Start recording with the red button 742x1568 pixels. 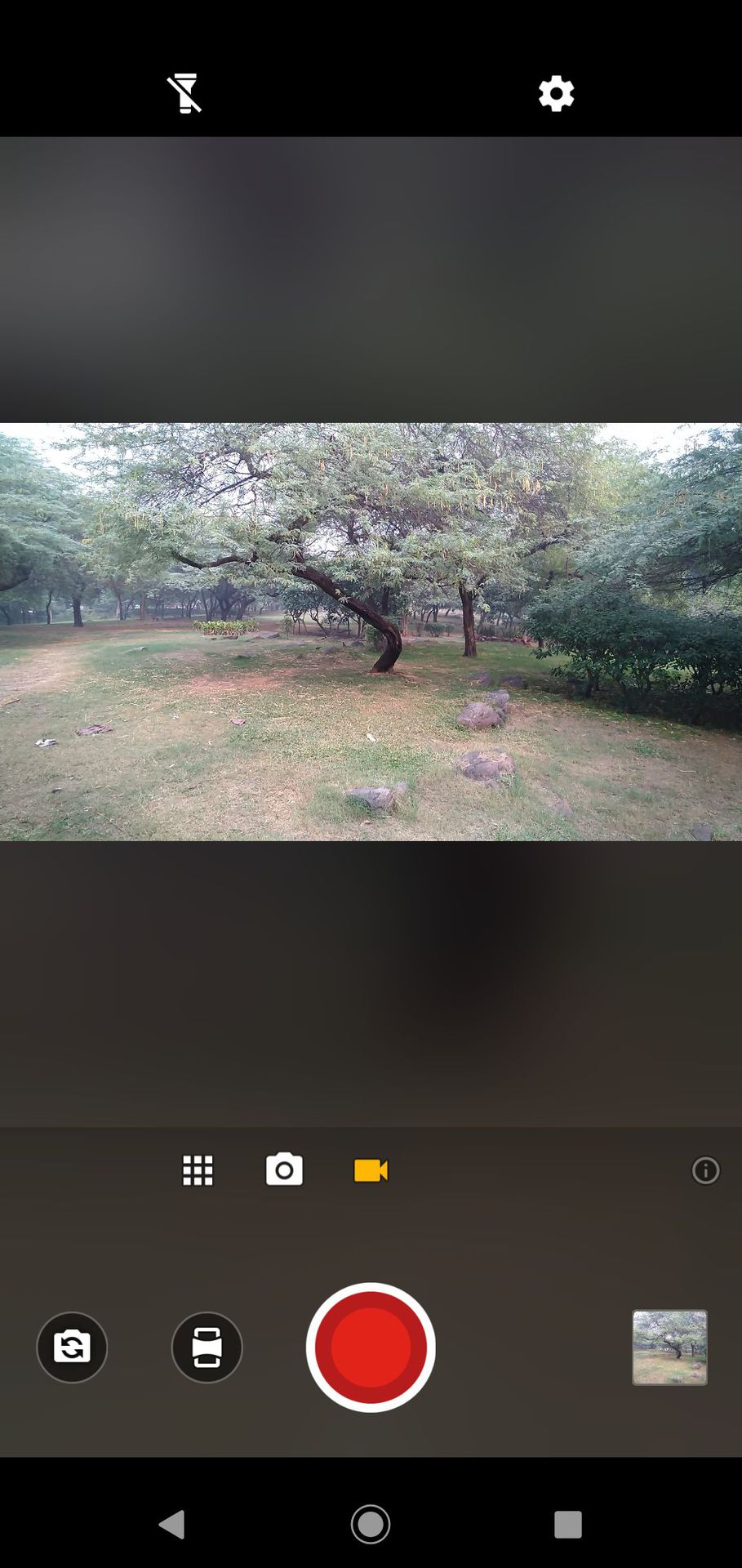pos(371,1347)
